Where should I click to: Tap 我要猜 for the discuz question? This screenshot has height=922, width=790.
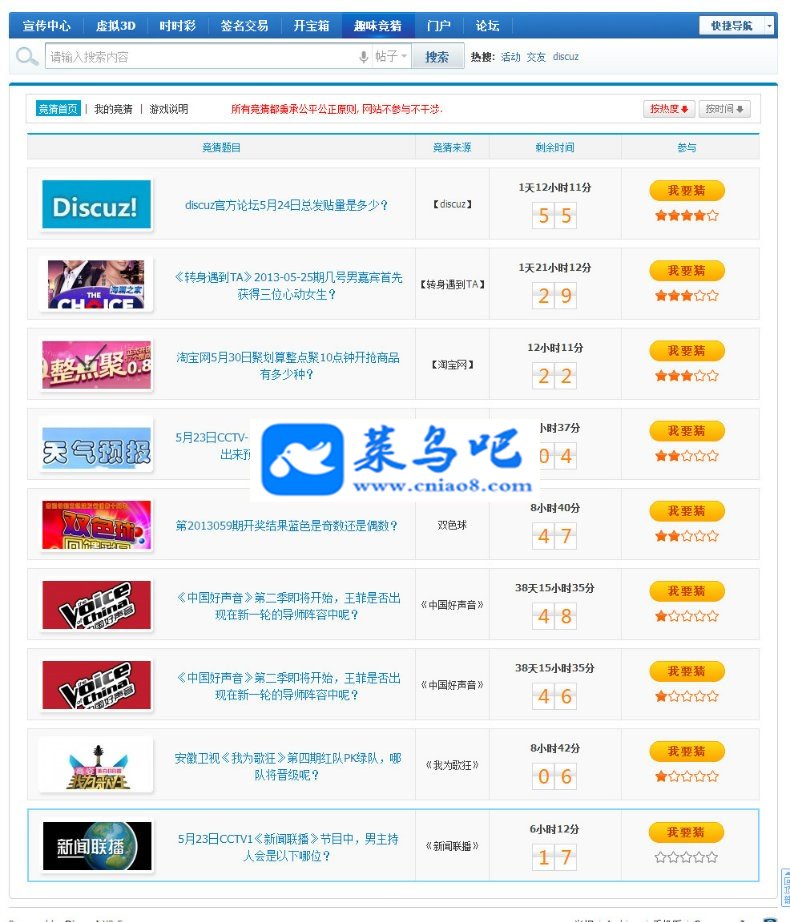[x=686, y=190]
